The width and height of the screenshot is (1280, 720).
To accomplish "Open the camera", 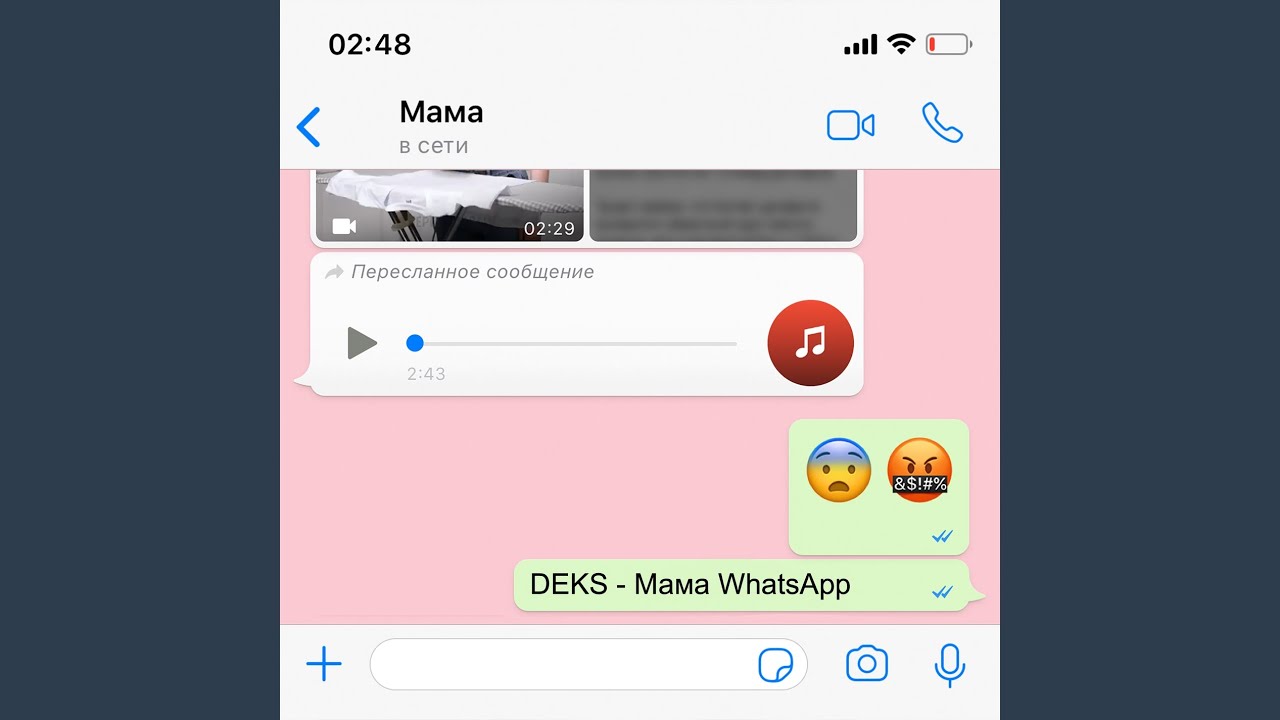I will click(x=867, y=664).
